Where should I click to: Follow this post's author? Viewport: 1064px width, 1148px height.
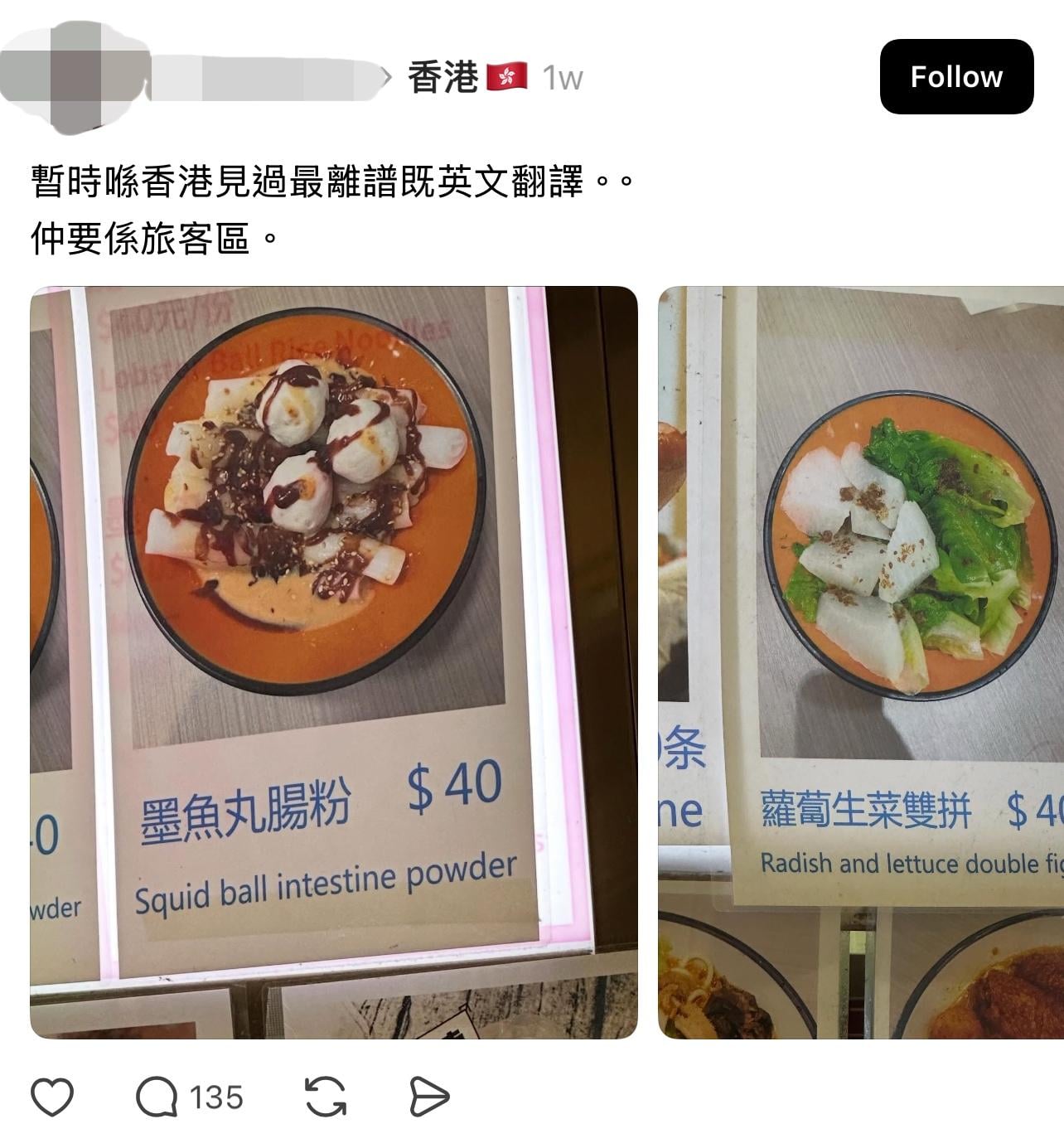[x=956, y=76]
